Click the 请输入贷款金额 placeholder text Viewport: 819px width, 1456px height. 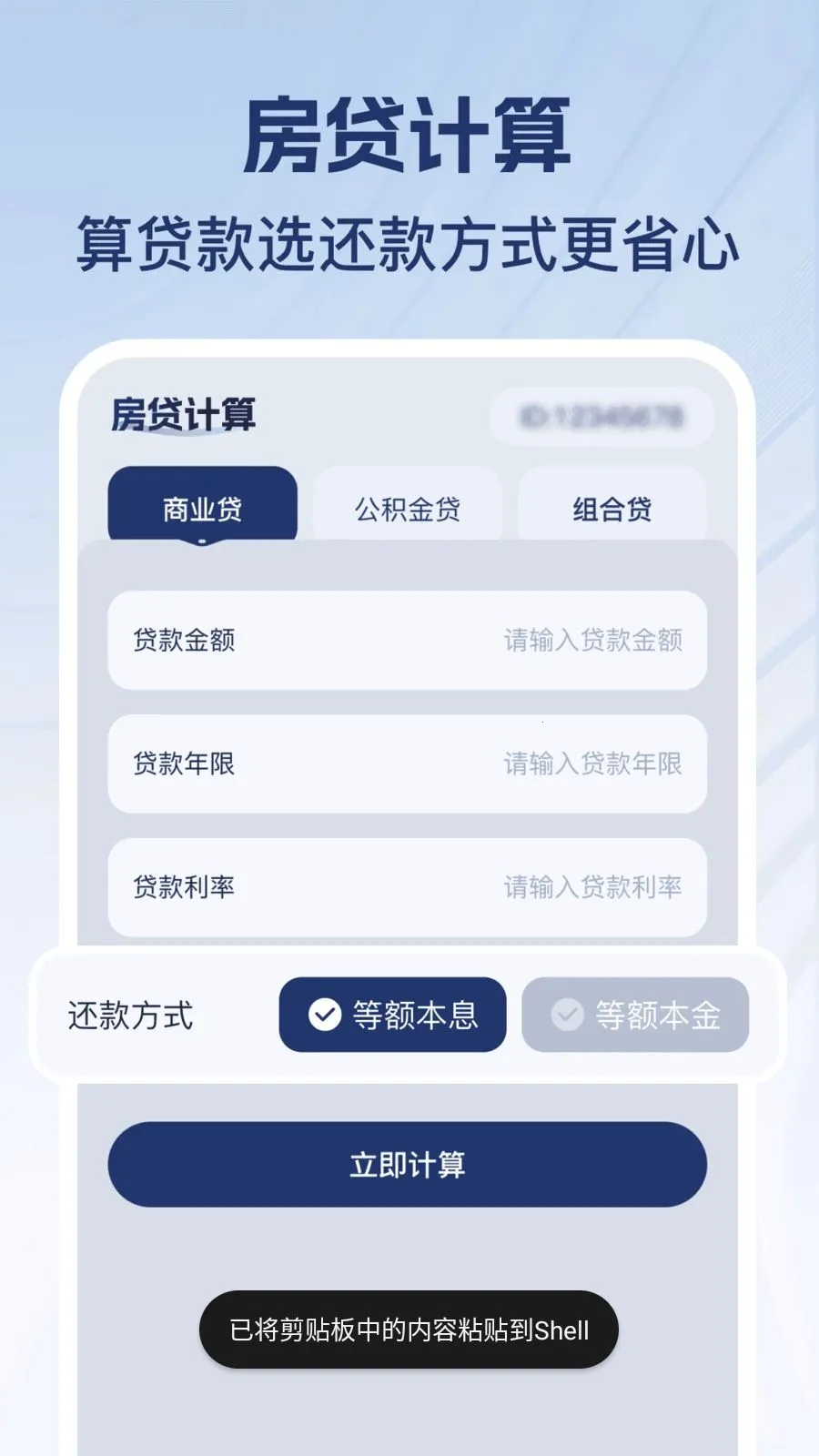coord(592,640)
